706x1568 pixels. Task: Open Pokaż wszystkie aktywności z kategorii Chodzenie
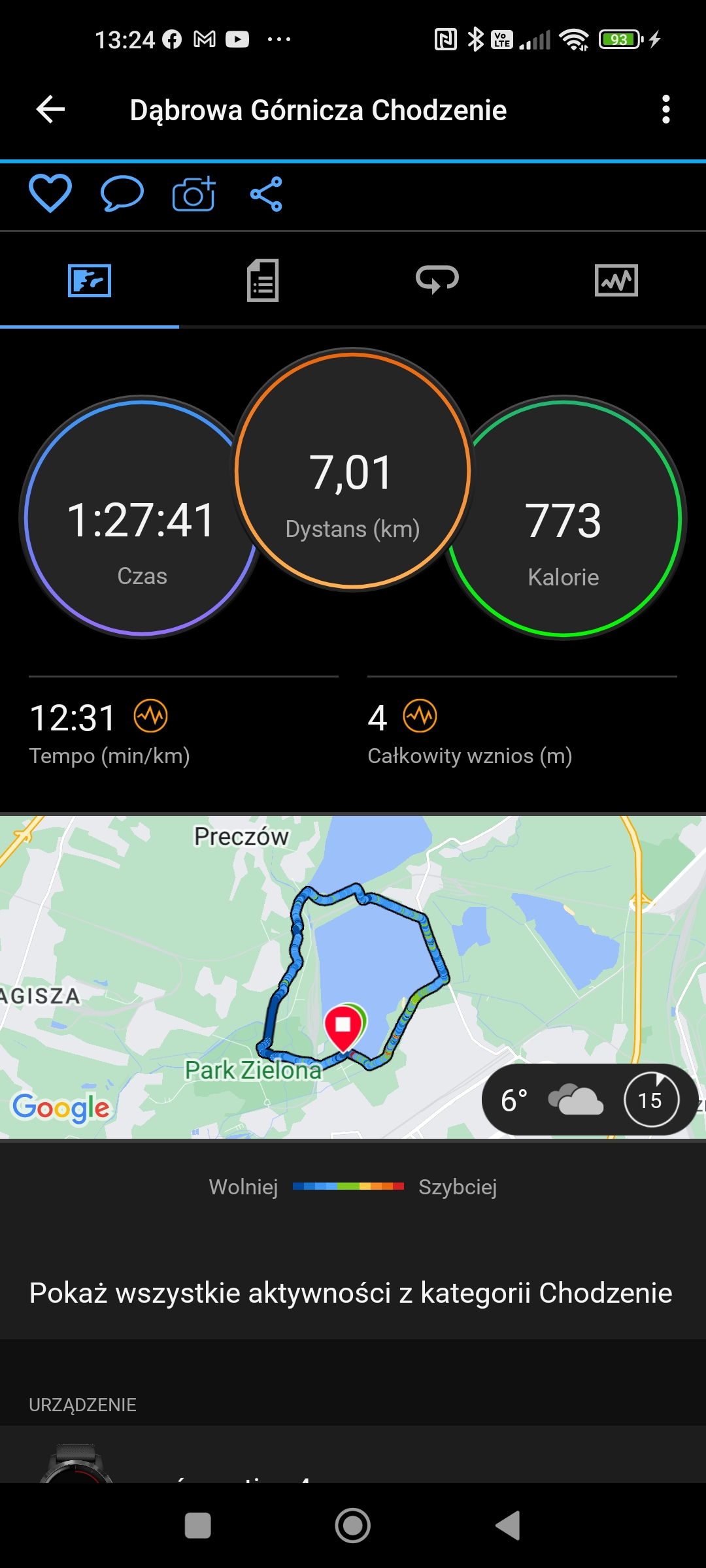tap(351, 1292)
